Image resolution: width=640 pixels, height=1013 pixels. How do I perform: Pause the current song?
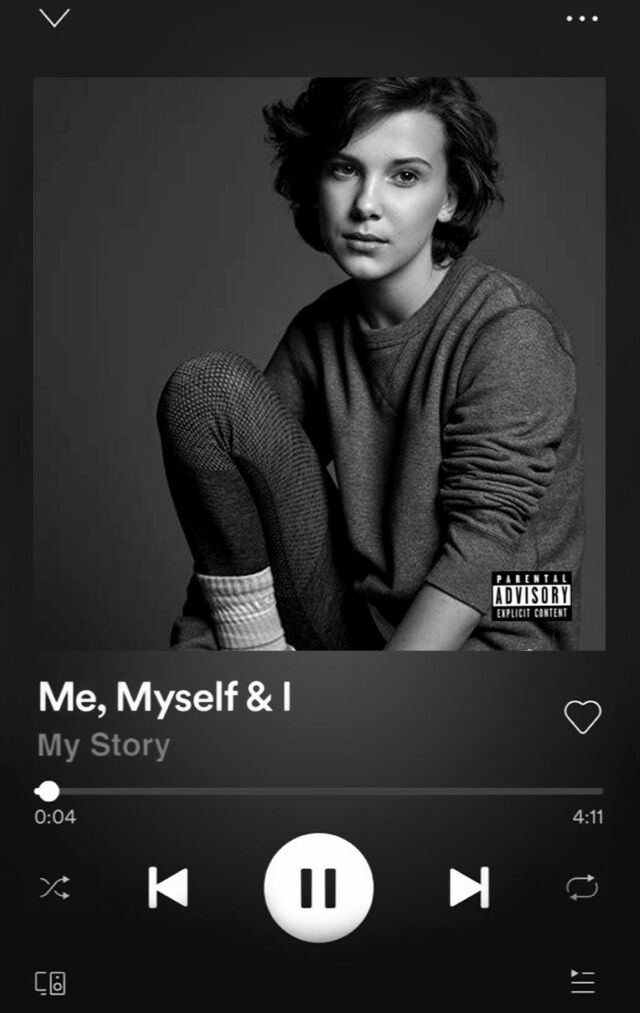pos(319,887)
